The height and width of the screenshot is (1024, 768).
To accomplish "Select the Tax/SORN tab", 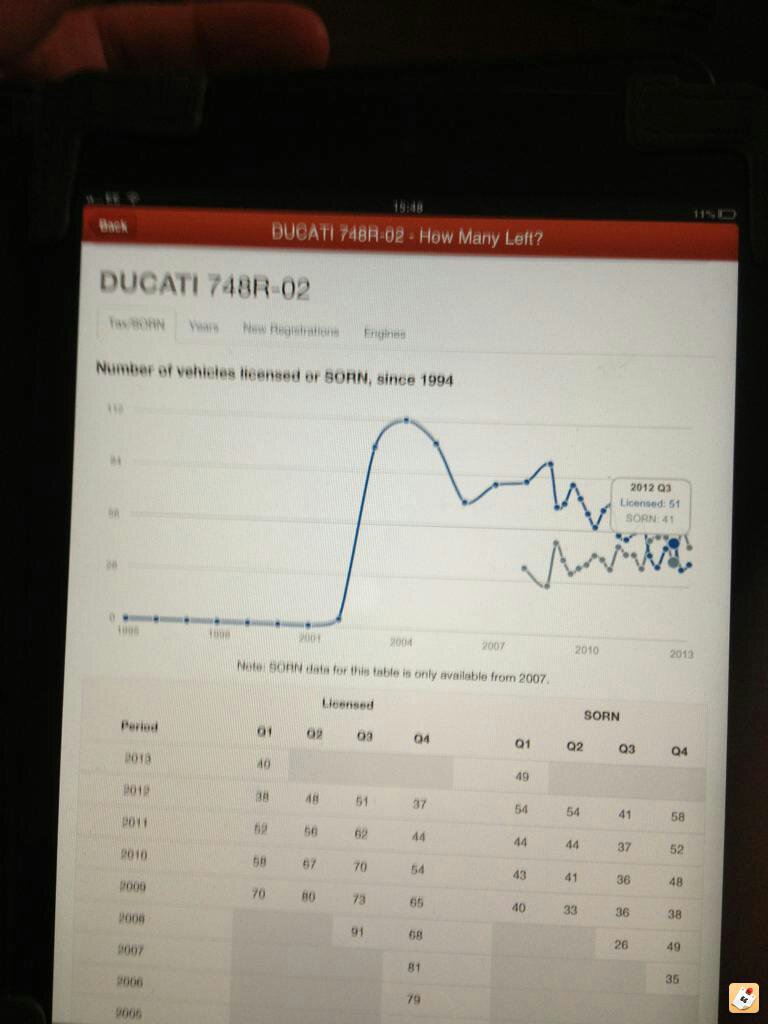I will pos(137,325).
